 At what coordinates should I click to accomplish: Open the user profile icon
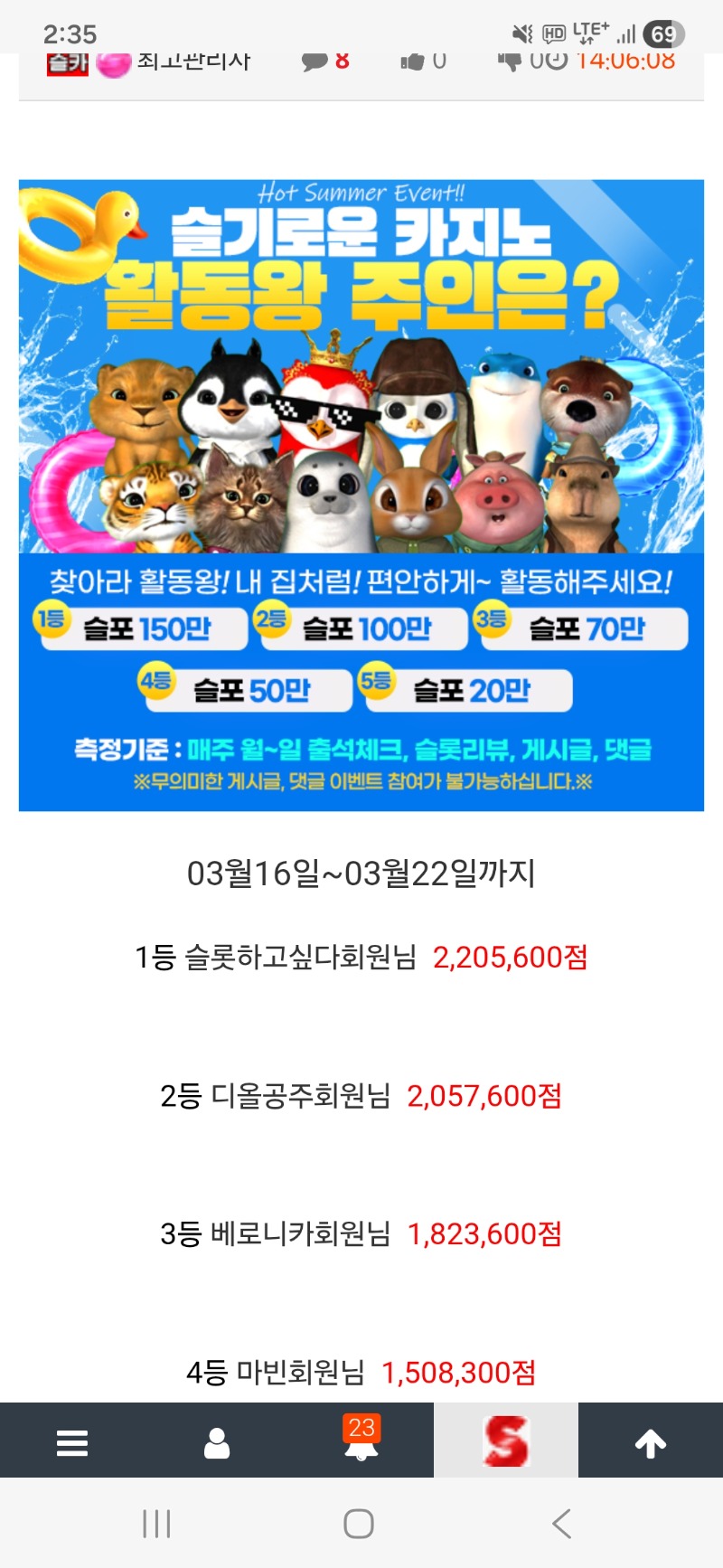click(x=217, y=1441)
